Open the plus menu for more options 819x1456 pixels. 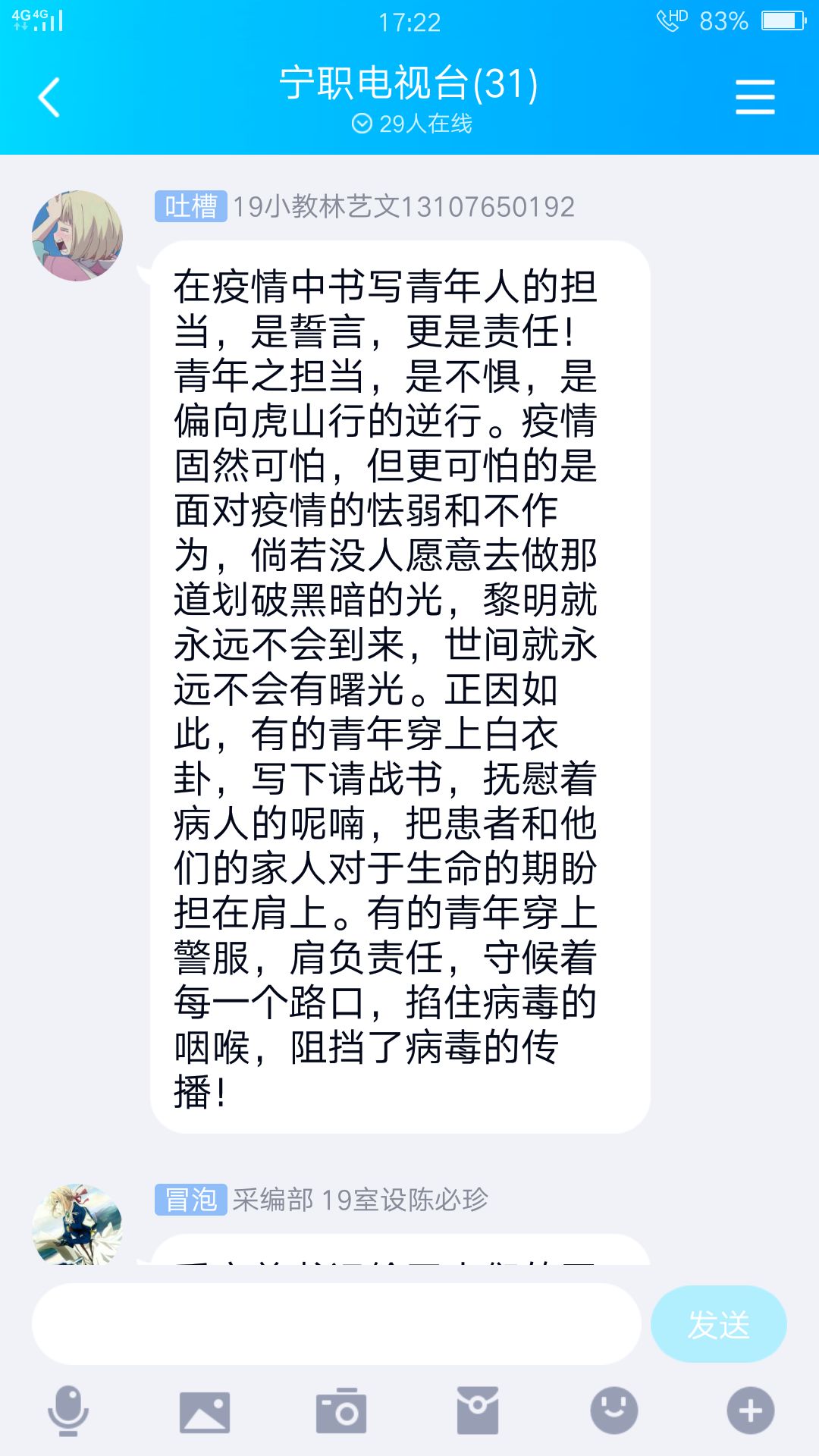750,1411
